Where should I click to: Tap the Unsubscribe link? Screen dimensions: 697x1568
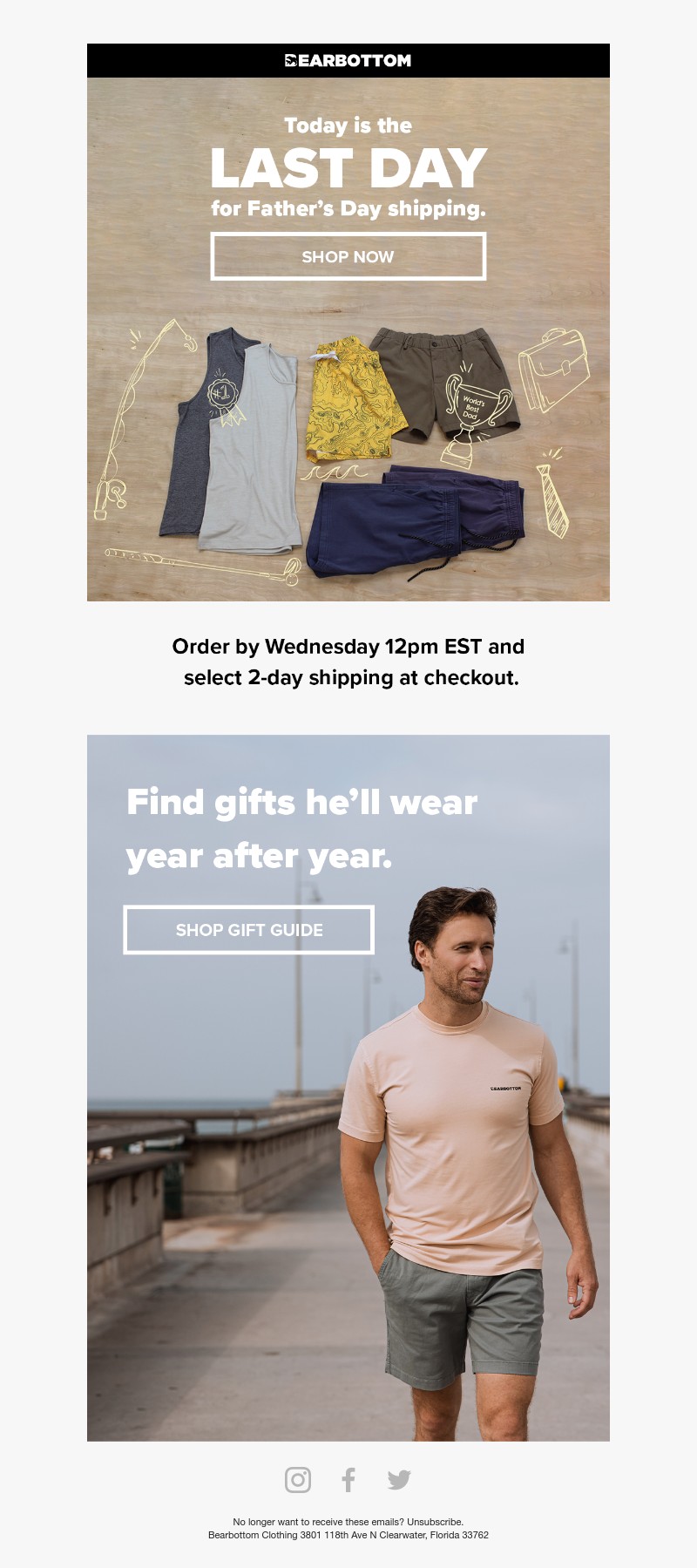(434, 1522)
